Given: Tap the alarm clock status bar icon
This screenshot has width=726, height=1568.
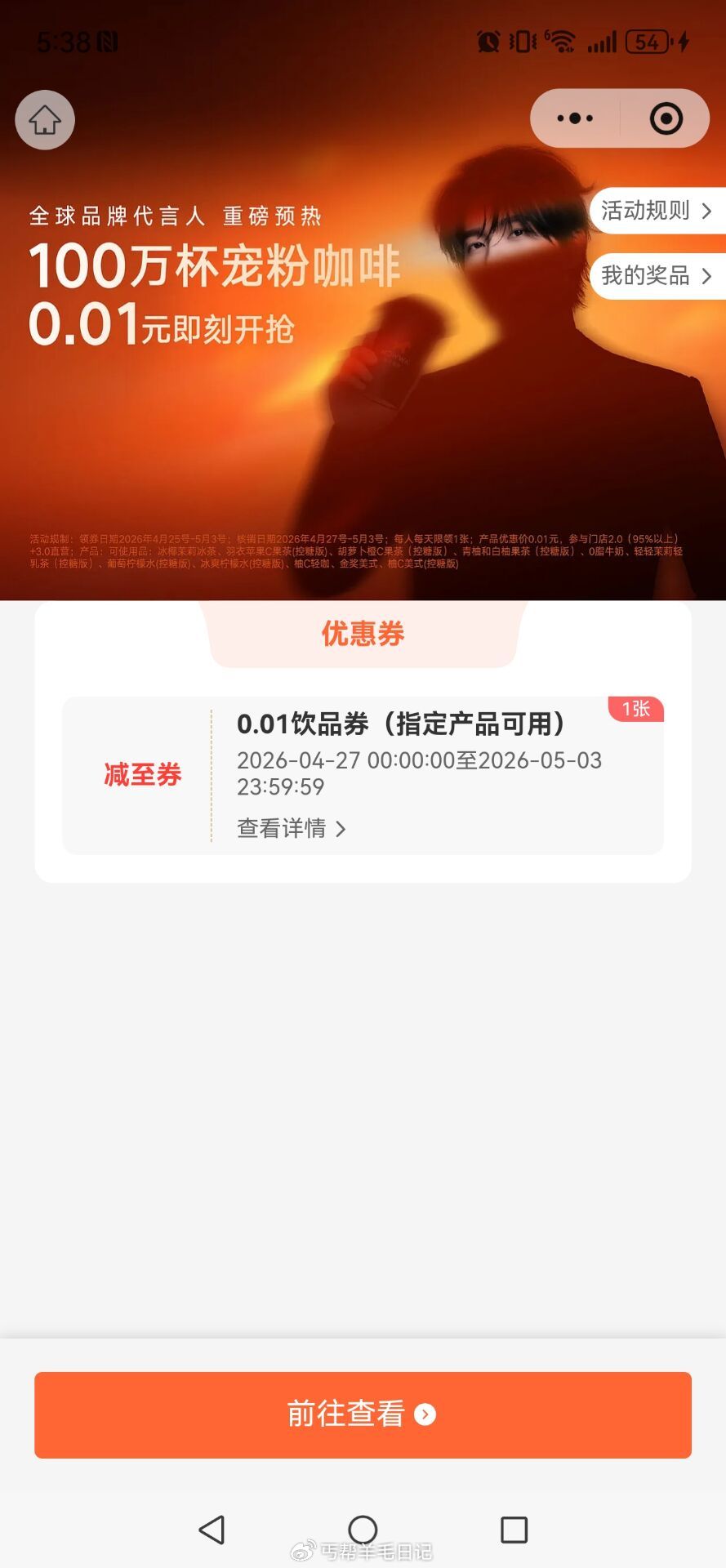Looking at the screenshot, I should pos(488,40).
